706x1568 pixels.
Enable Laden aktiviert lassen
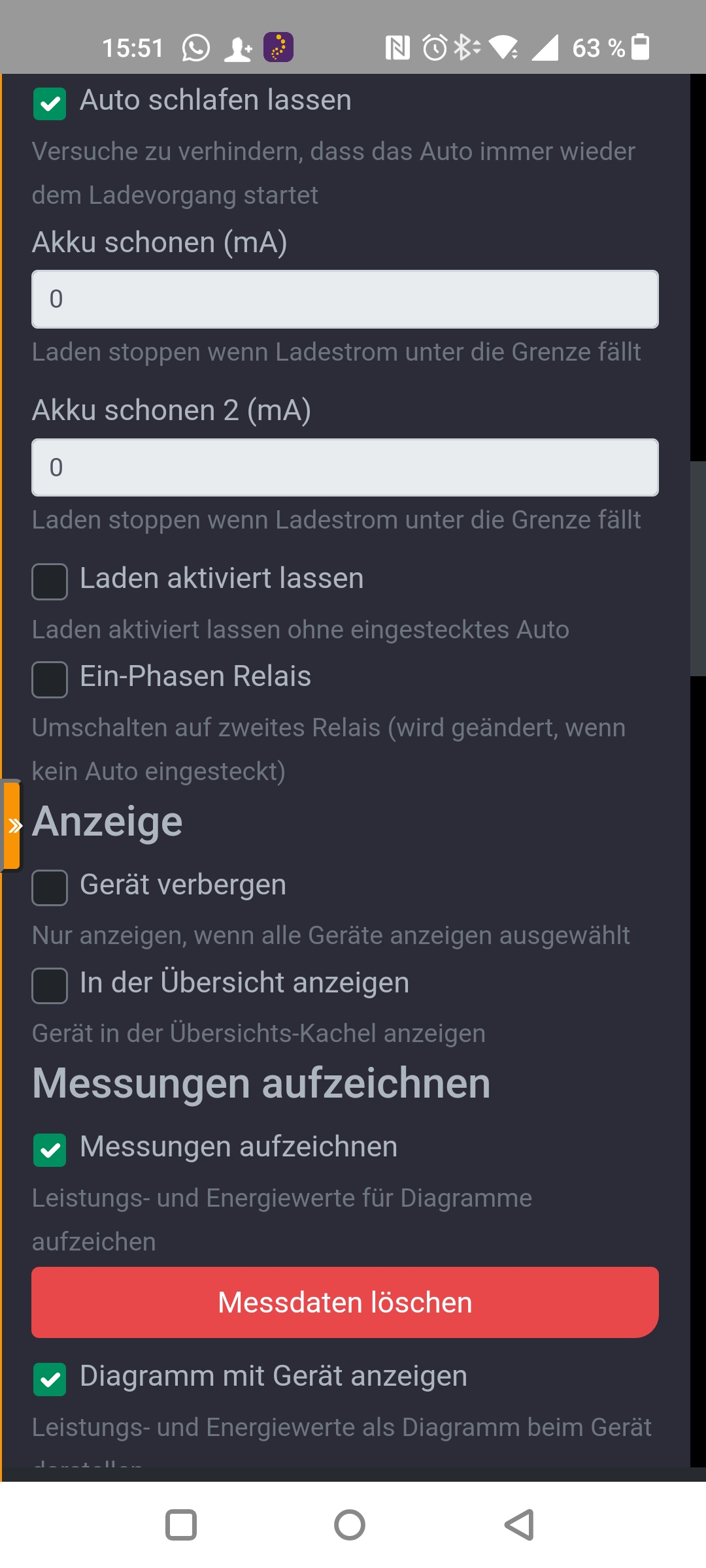tap(50, 581)
